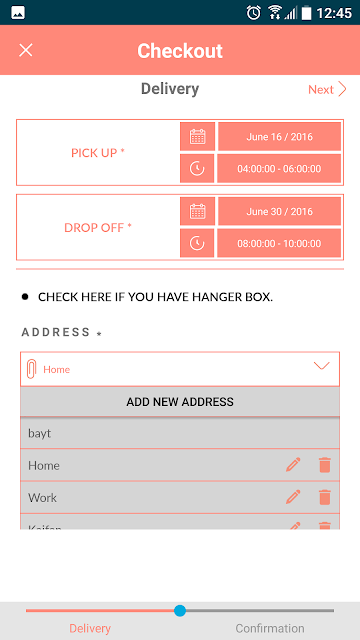Change pick up time 04:00:00 - 06:00:00
The height and width of the screenshot is (640, 360).
pos(279,169)
